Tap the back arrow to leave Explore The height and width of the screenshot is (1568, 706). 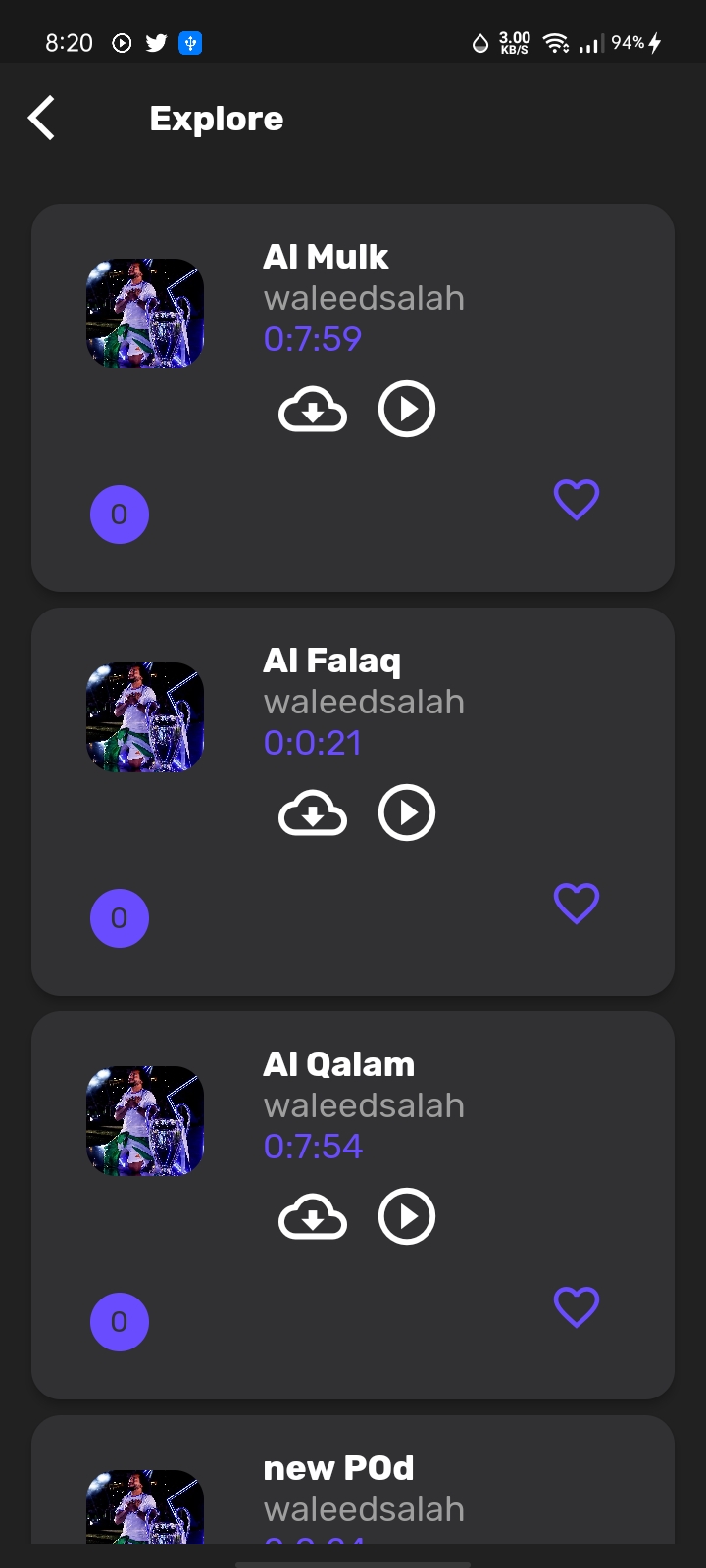click(41, 117)
